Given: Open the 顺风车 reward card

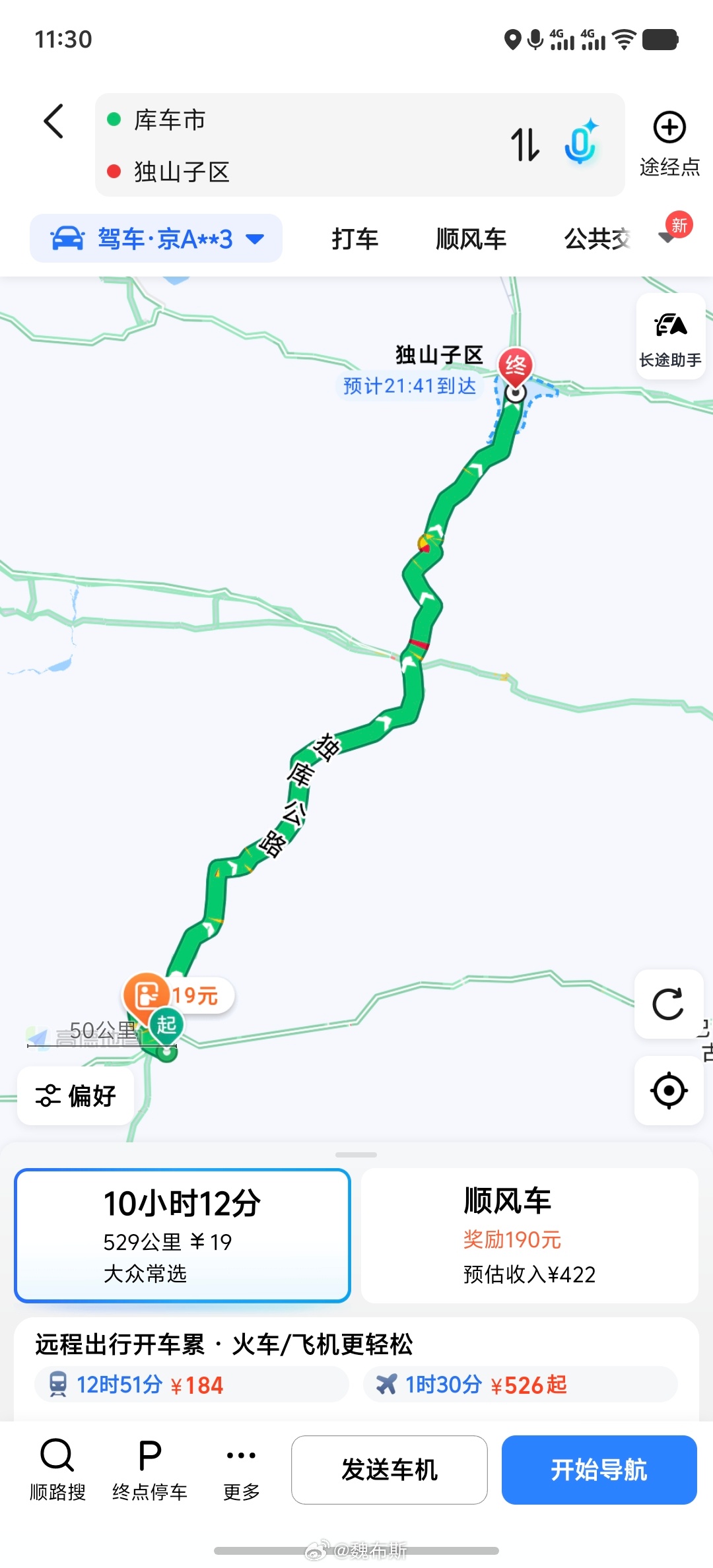Looking at the screenshot, I should coord(529,1235).
